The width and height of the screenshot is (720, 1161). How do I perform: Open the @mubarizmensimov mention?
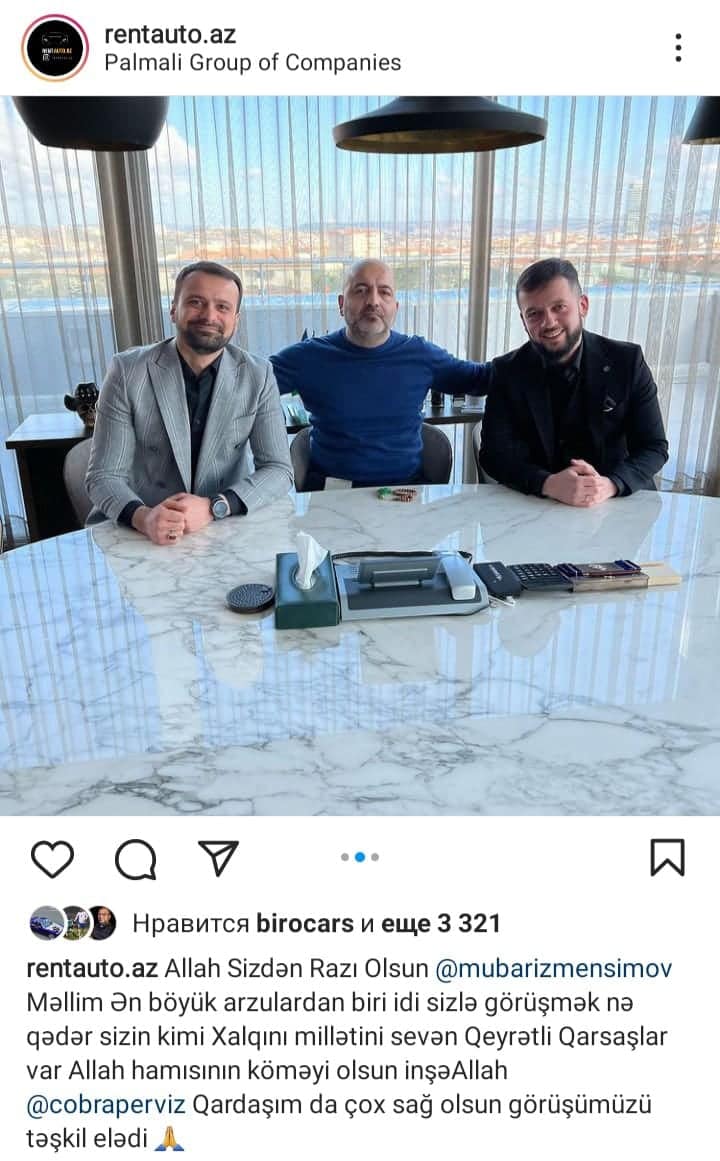tap(553, 968)
